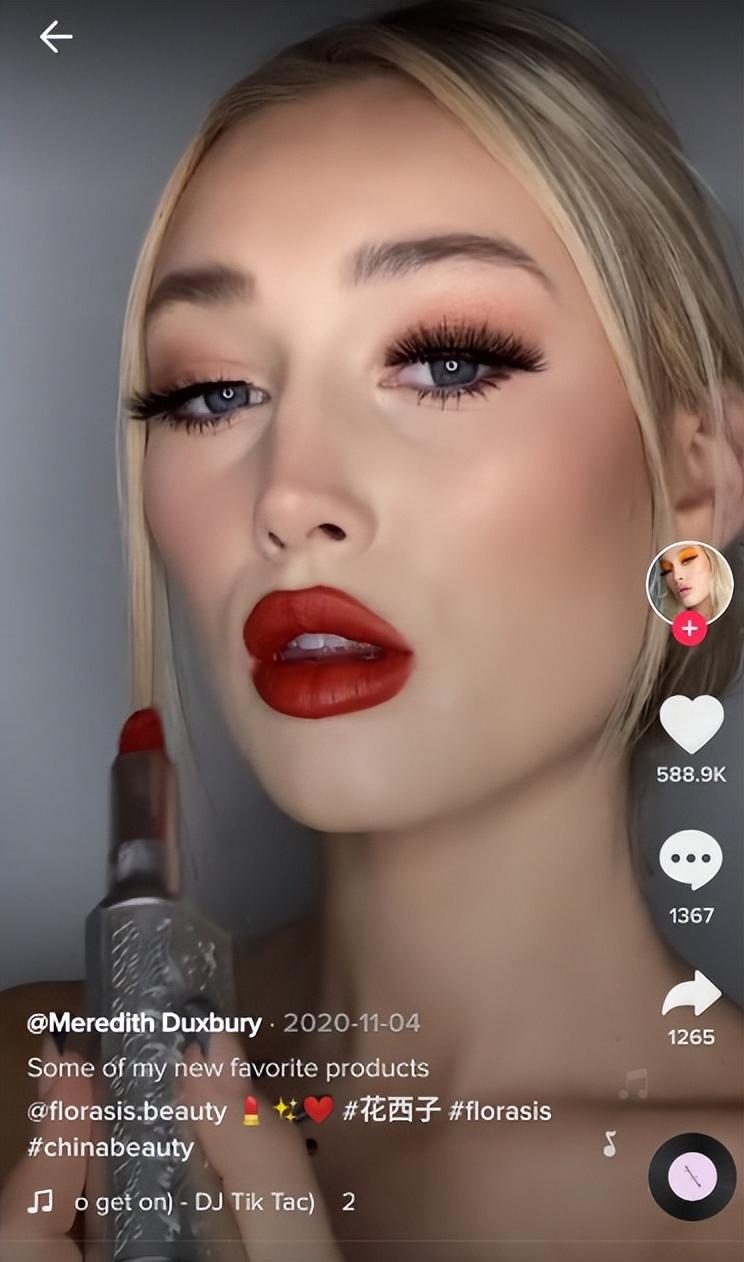Go back with the top-left arrow
Image resolution: width=744 pixels, height=1262 pixels.
(x=55, y=37)
